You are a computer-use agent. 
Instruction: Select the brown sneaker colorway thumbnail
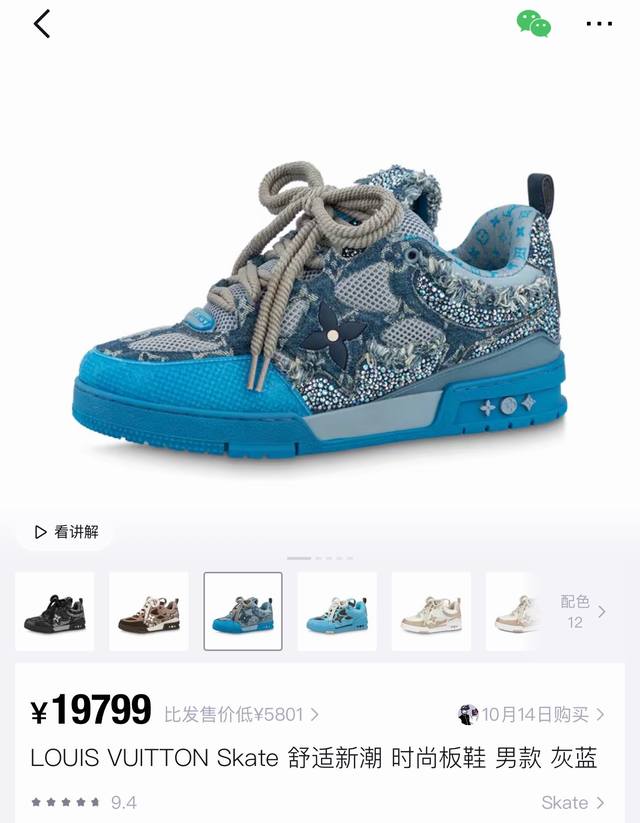[148, 611]
